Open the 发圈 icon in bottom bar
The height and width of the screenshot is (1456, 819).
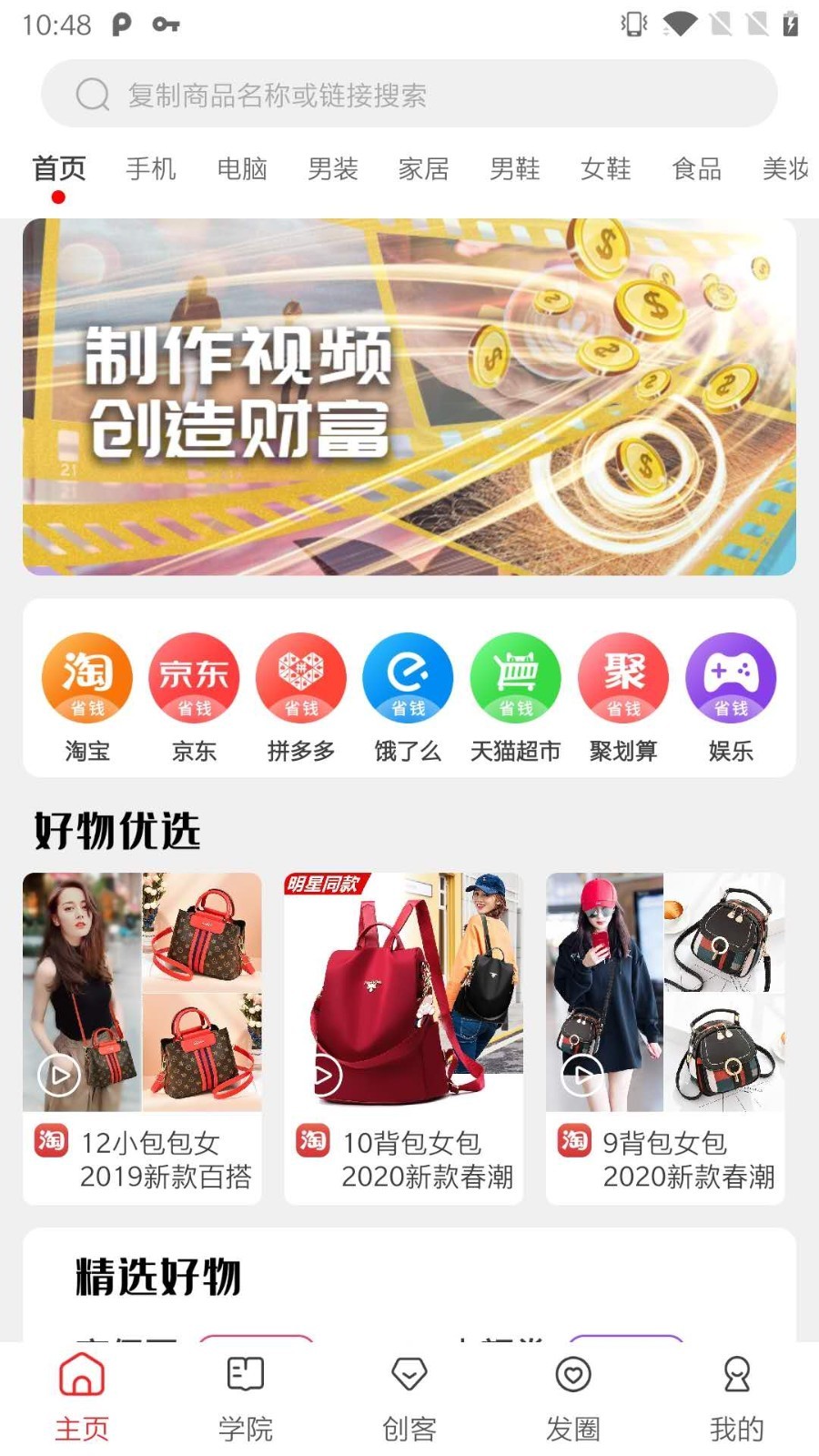573,1397
